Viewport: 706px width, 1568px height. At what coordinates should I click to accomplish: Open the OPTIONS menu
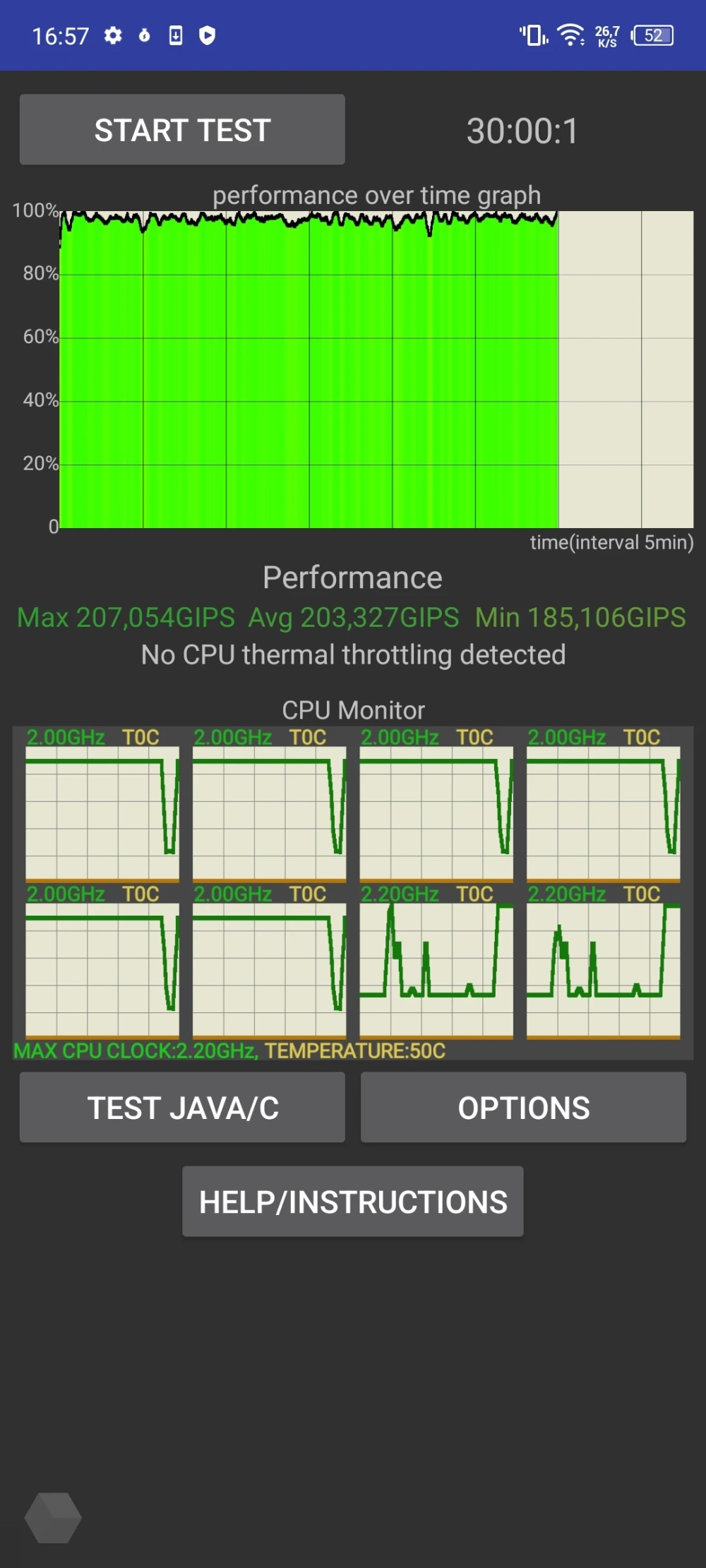coord(523,1107)
